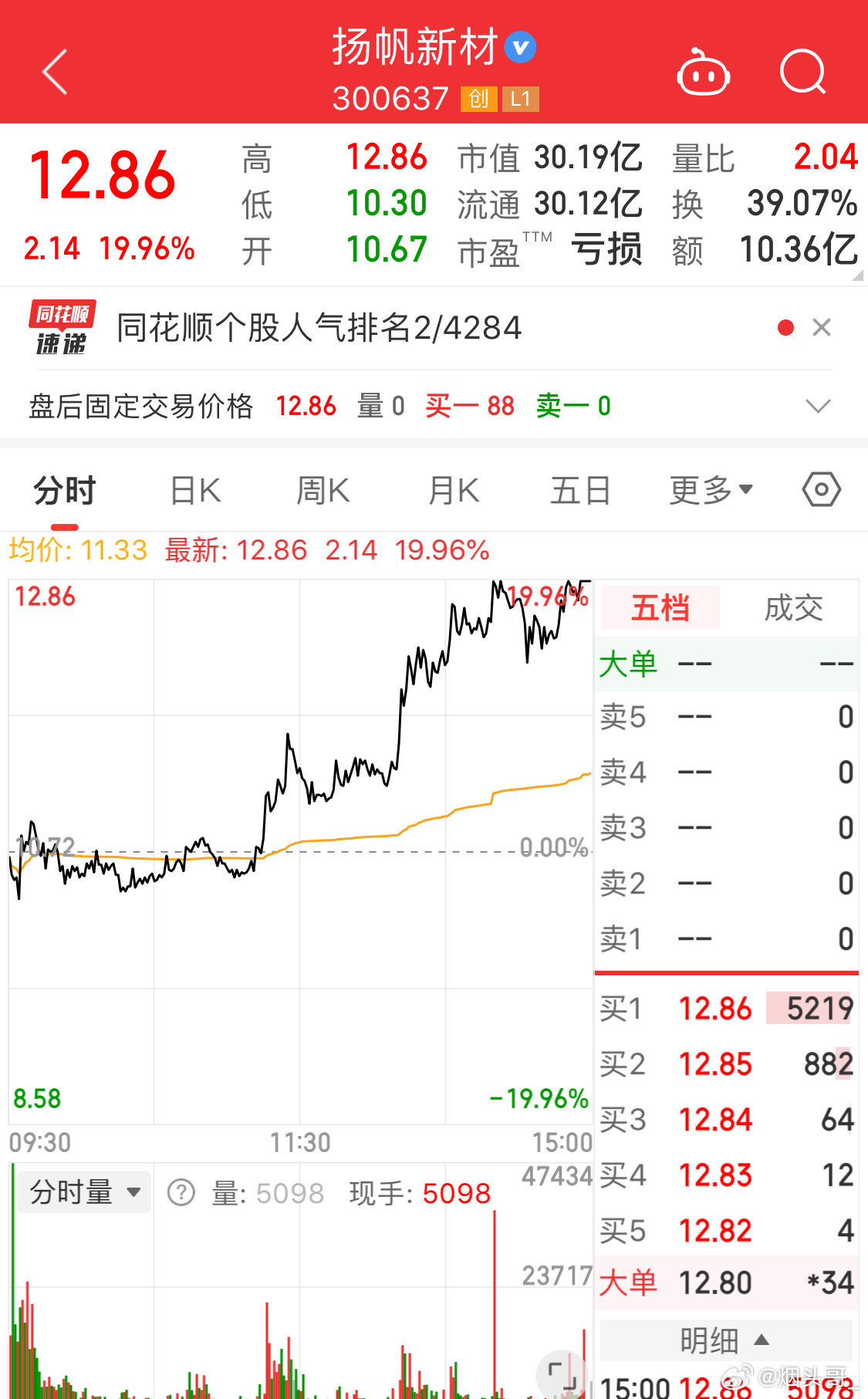868x1399 pixels.
Task: Switch to 周K chart tab
Action: pyautogui.click(x=323, y=491)
